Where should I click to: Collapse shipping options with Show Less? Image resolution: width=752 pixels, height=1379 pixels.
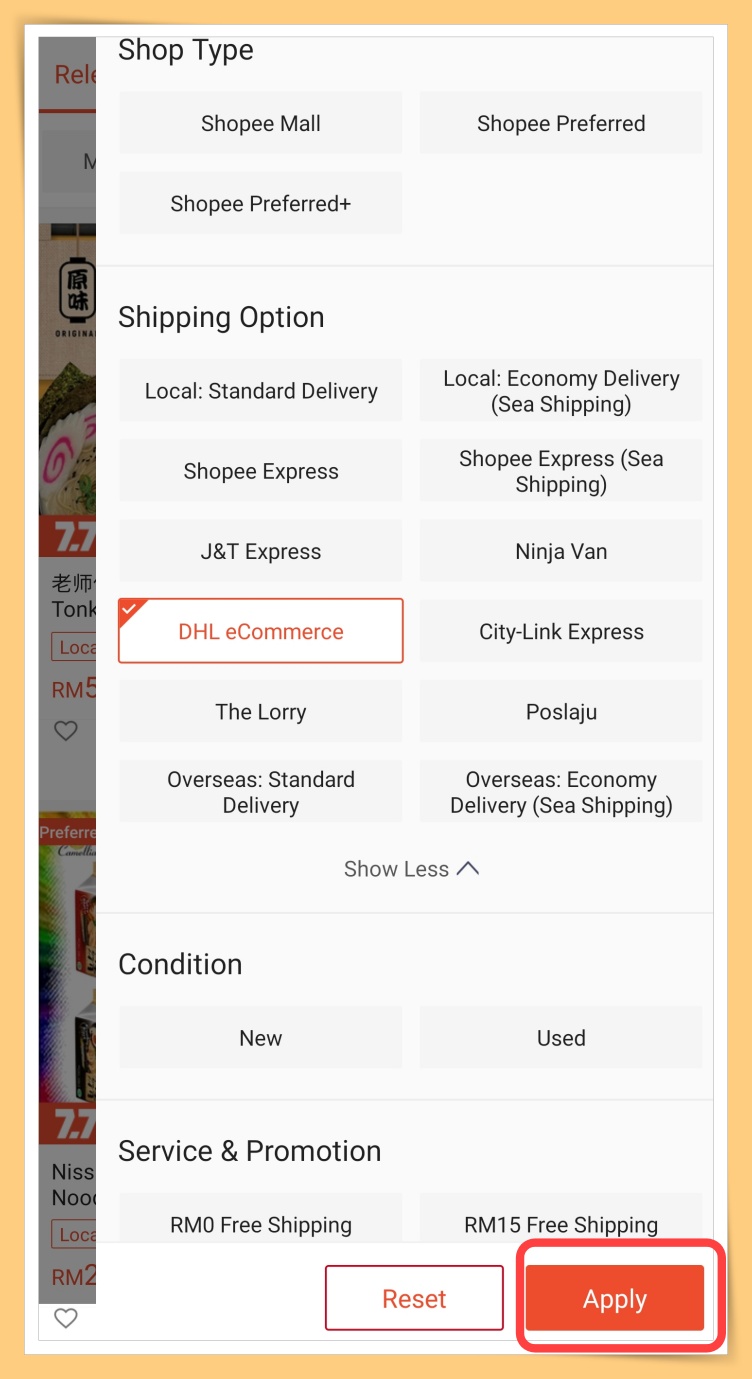[x=411, y=869]
